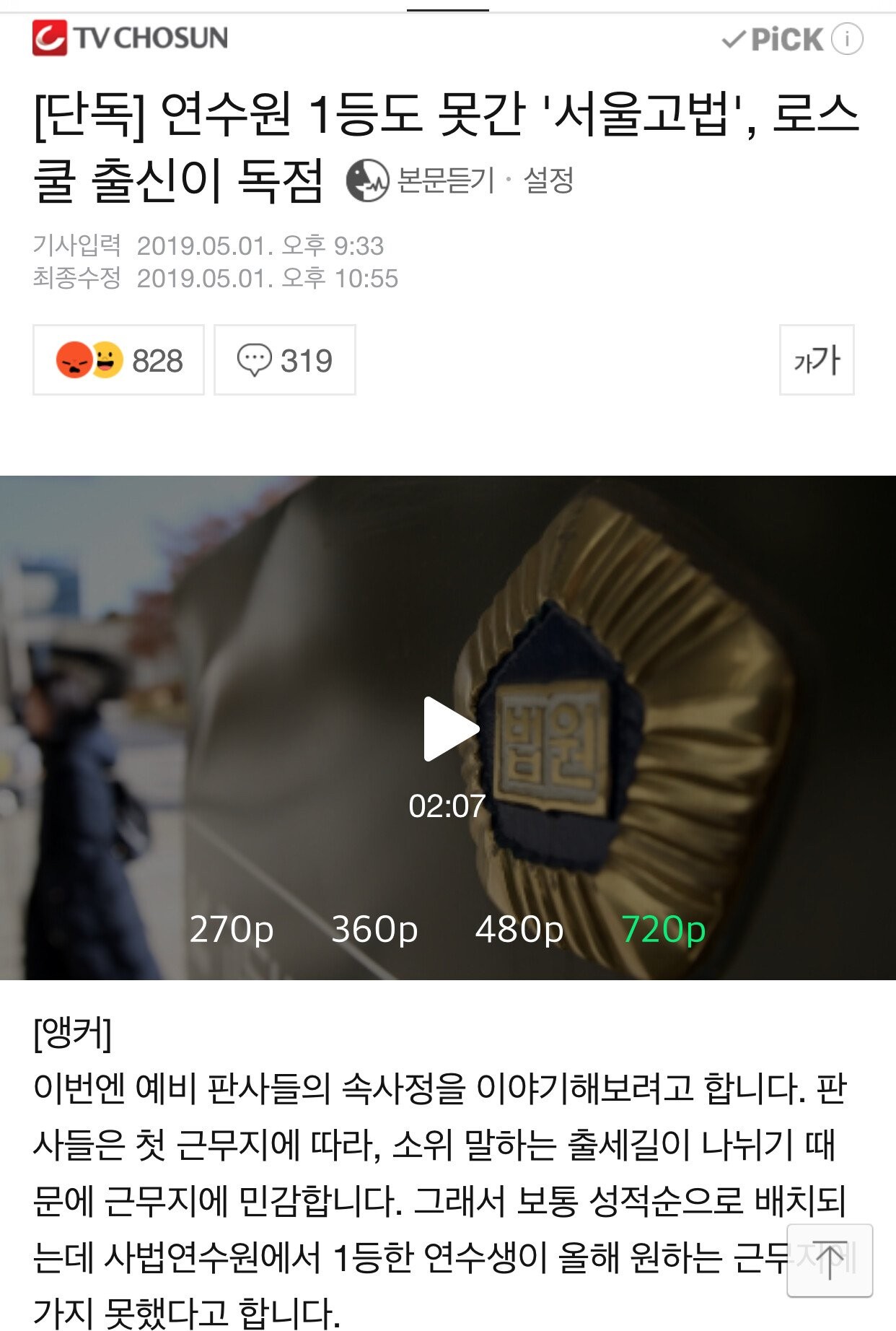Choose 480p video resolution
The image size is (896, 1331).
tap(519, 929)
